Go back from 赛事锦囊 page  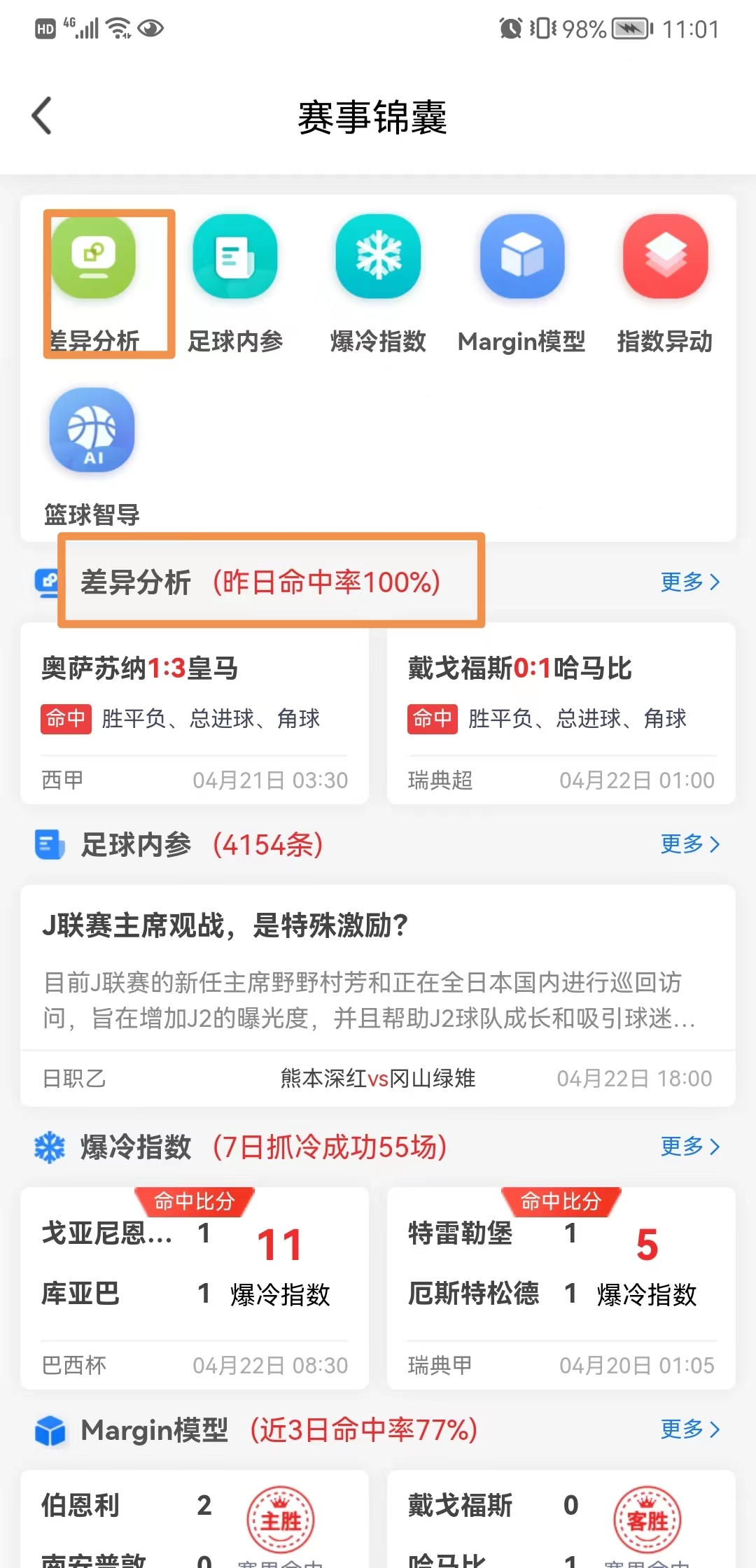coord(43,116)
